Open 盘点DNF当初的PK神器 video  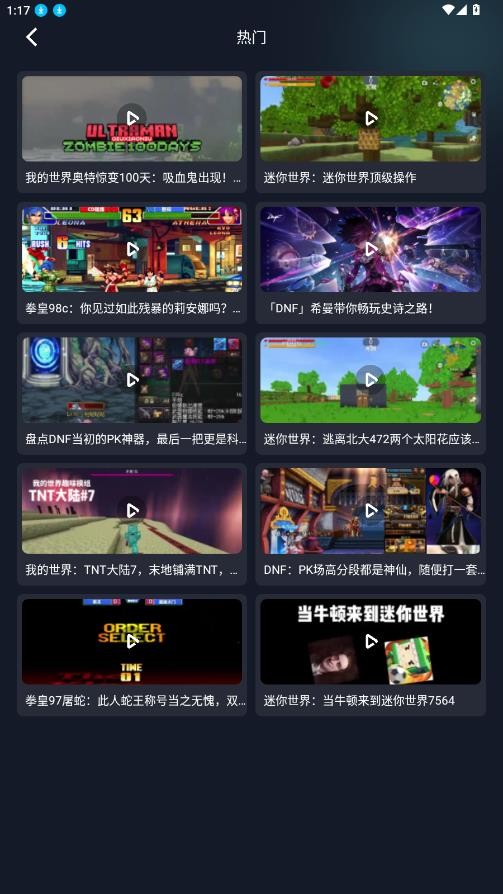[132, 393]
